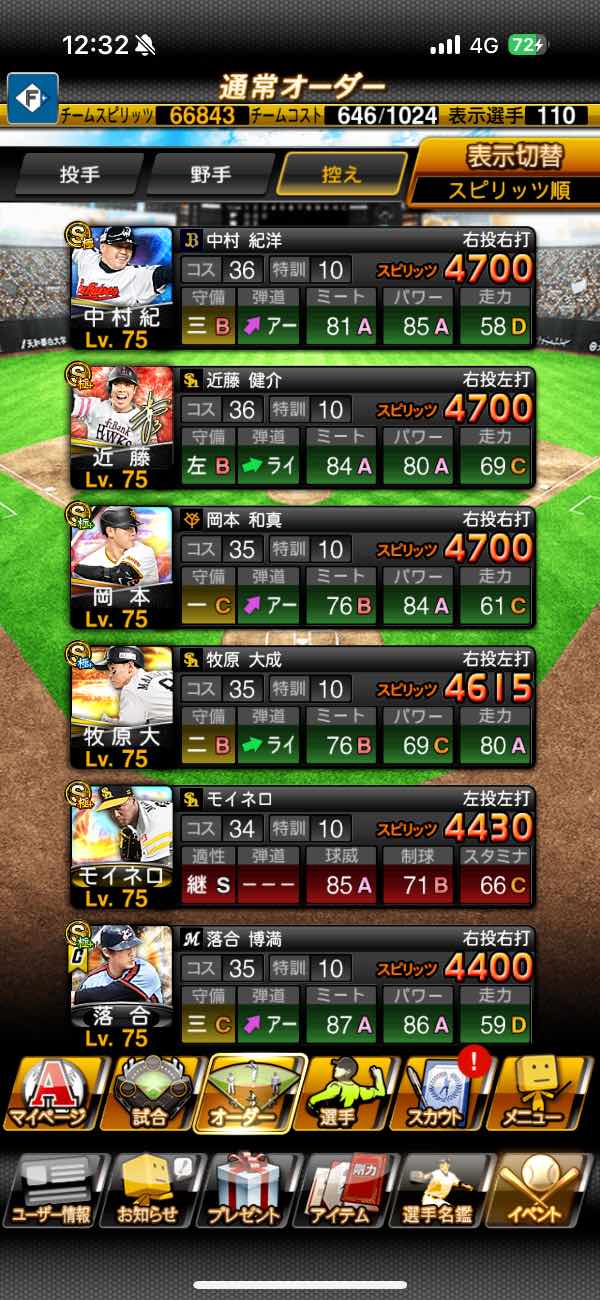
Task: Go to マイページ
Action: pyautogui.click(x=52, y=1094)
